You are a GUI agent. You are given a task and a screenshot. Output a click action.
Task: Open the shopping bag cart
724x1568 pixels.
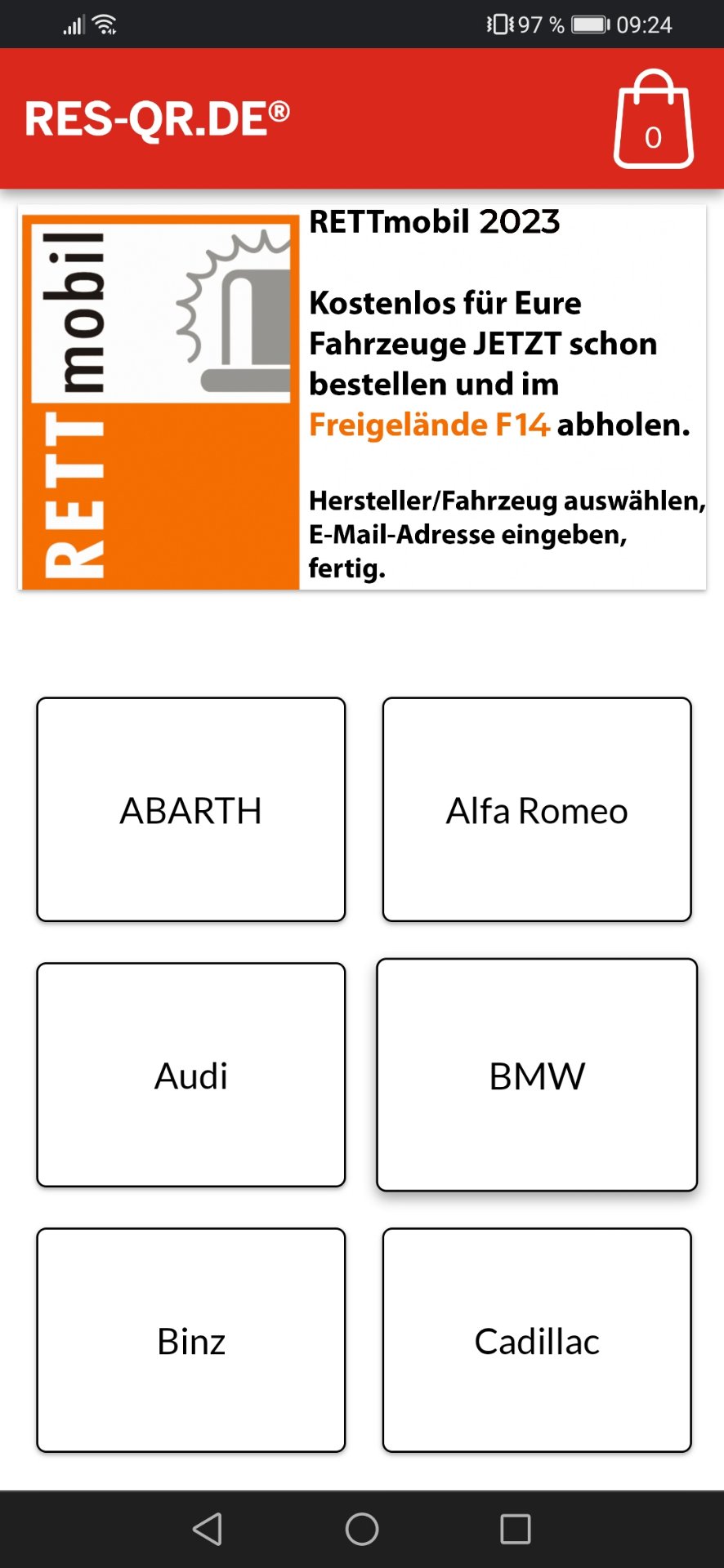[x=654, y=119]
